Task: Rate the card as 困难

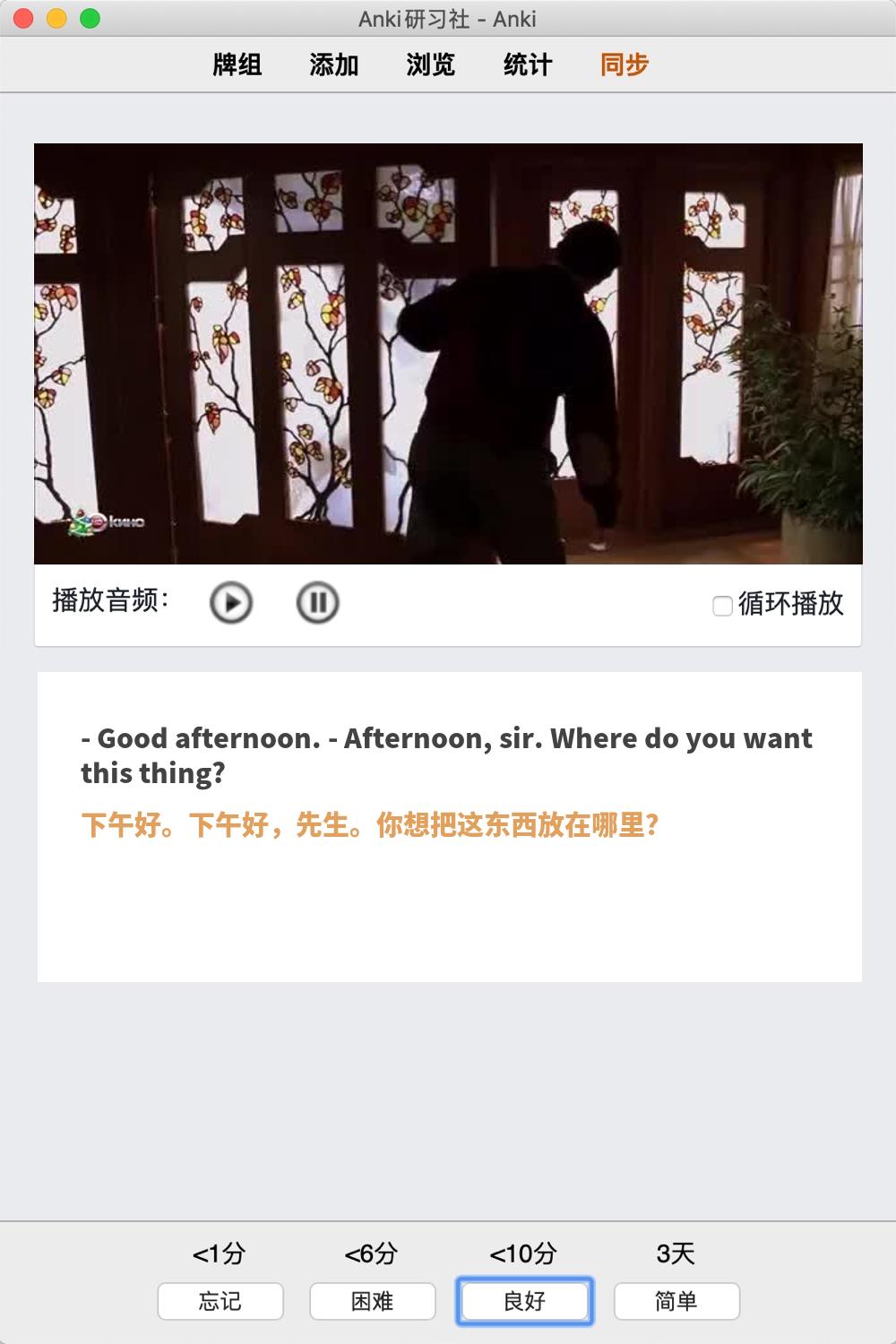Action: click(373, 1301)
